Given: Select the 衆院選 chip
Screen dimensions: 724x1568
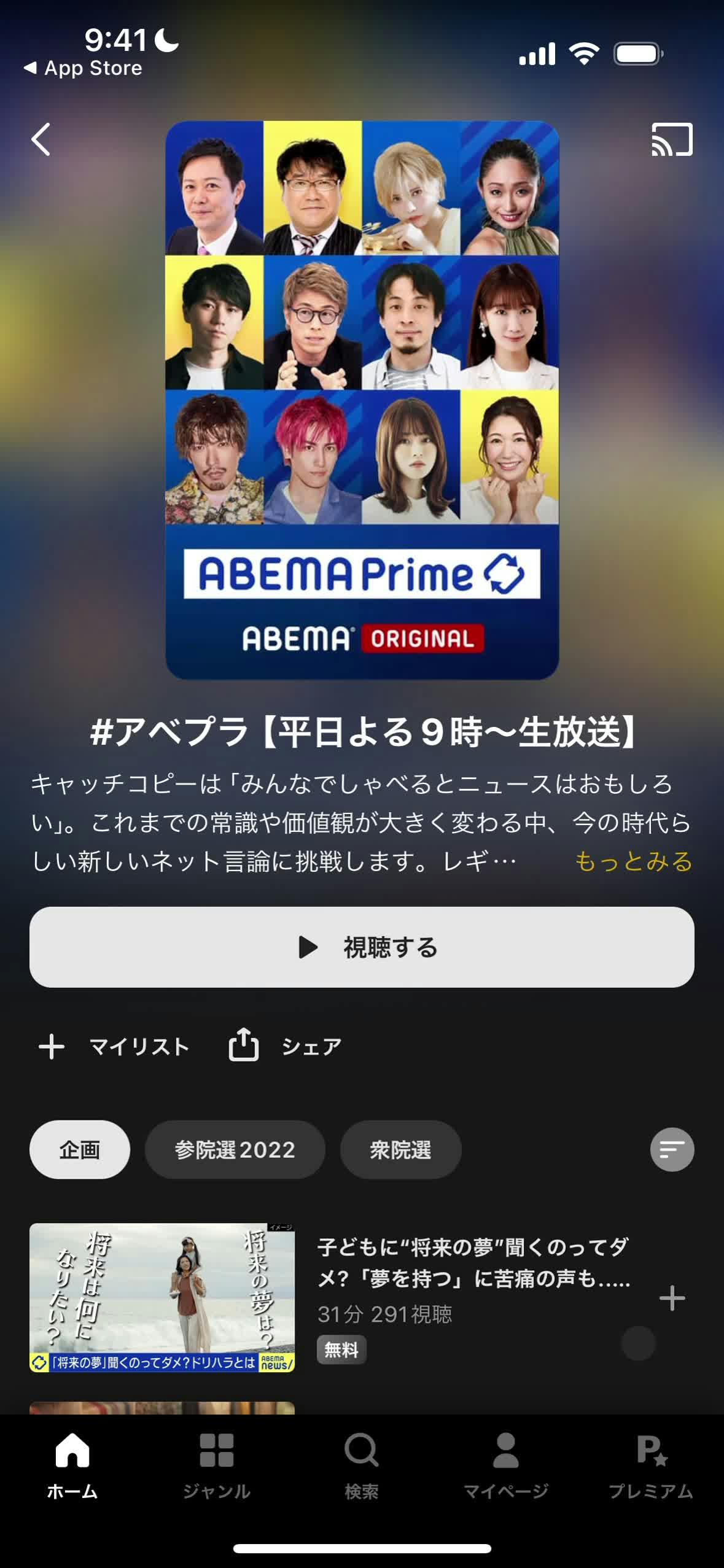Looking at the screenshot, I should tap(400, 1149).
